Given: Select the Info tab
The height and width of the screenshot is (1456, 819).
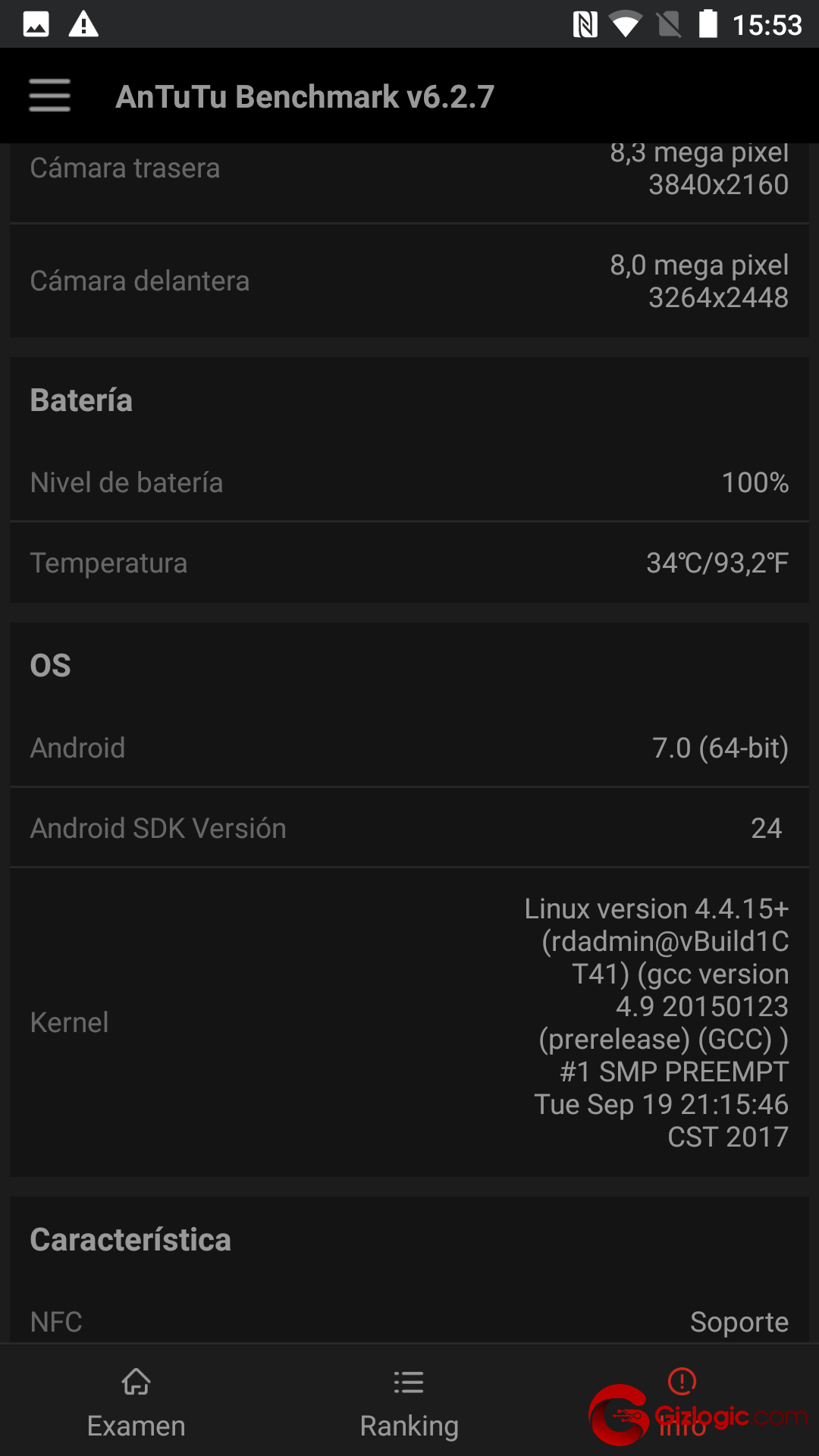Looking at the screenshot, I should click(x=682, y=1402).
